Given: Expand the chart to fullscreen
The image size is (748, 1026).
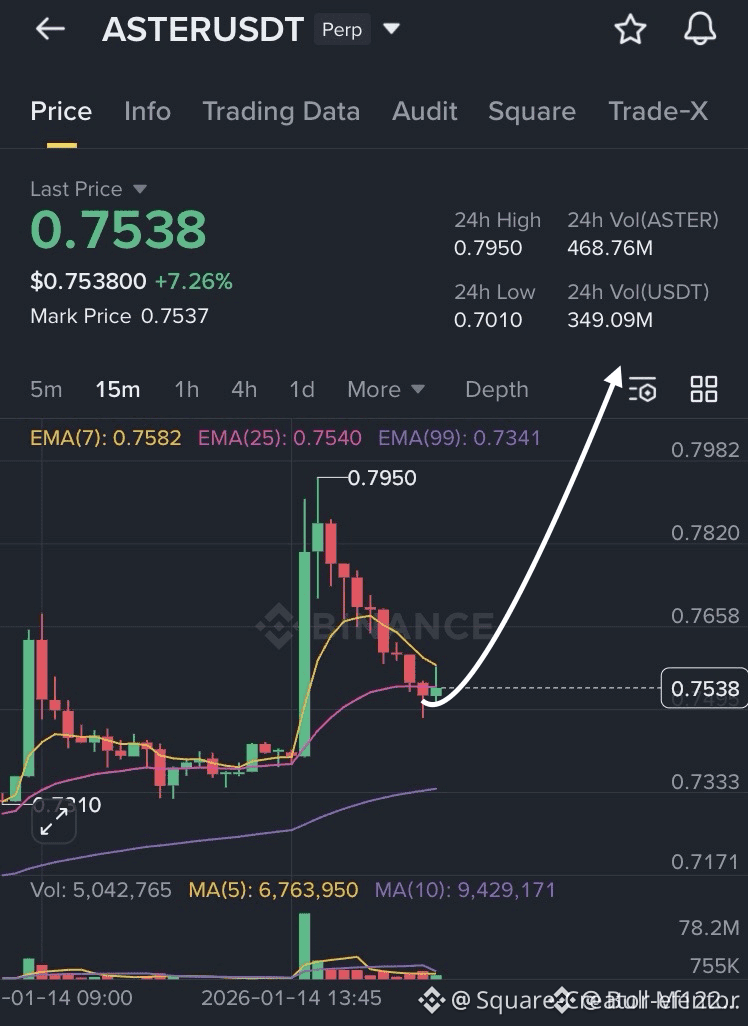Looking at the screenshot, I should 54,821.
